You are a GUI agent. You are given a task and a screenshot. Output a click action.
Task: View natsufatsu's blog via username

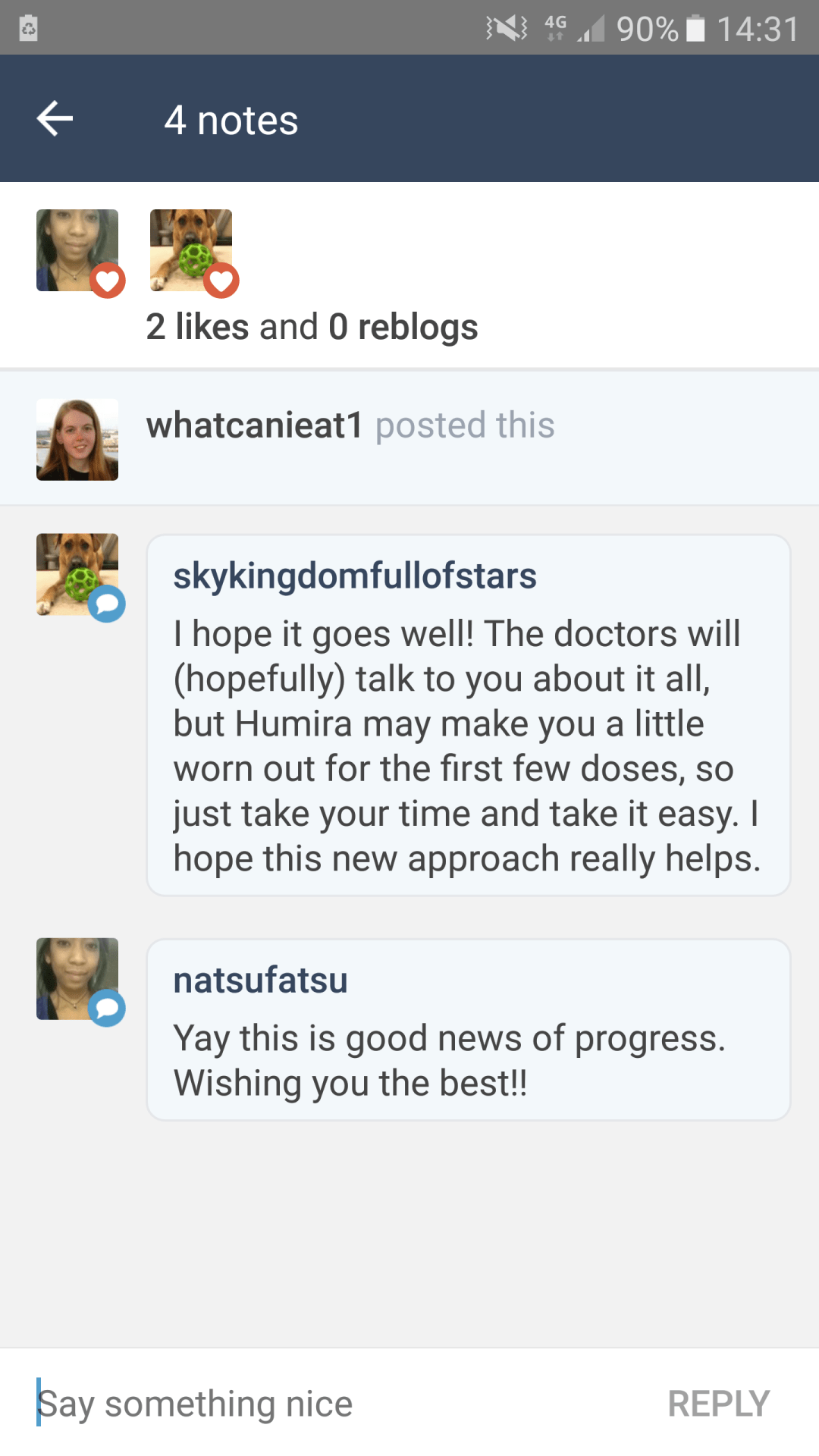tap(260, 980)
